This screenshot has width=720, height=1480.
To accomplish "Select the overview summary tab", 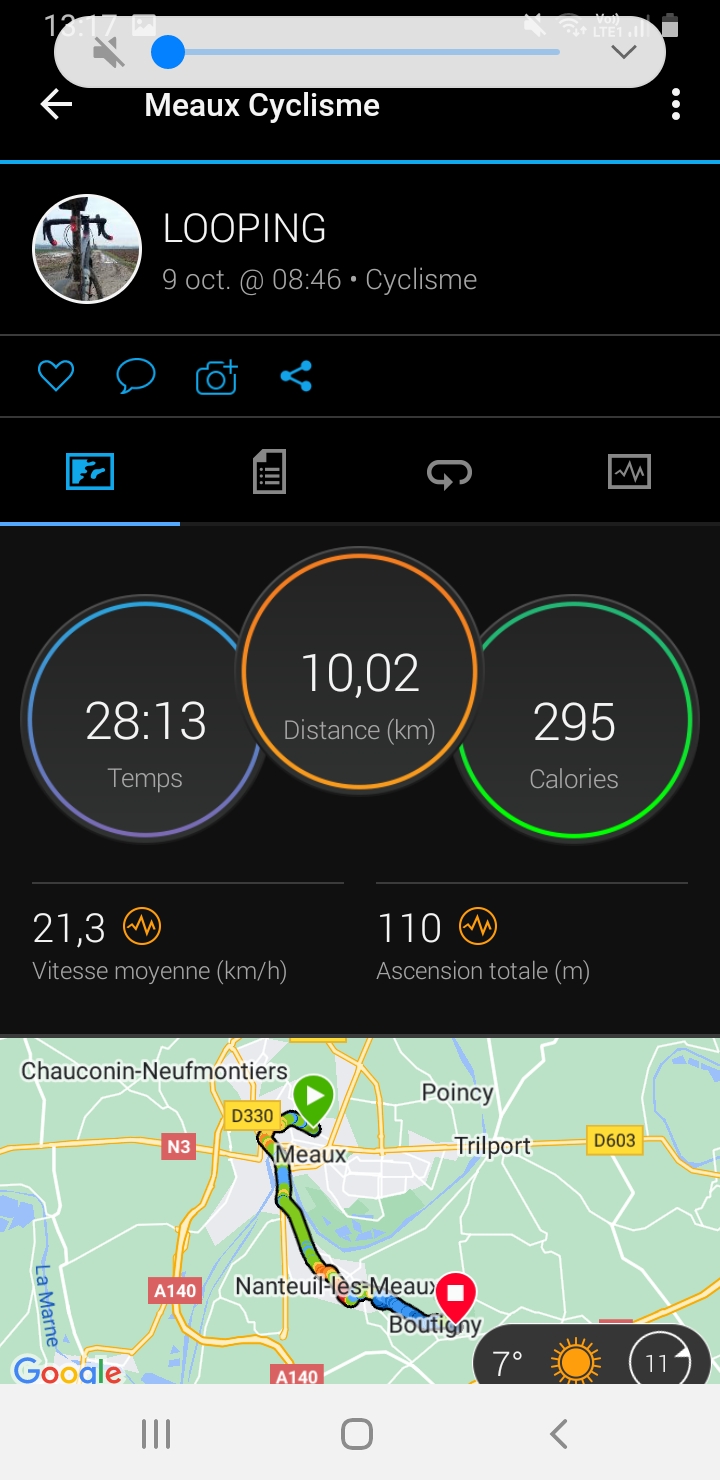I will tap(90, 471).
